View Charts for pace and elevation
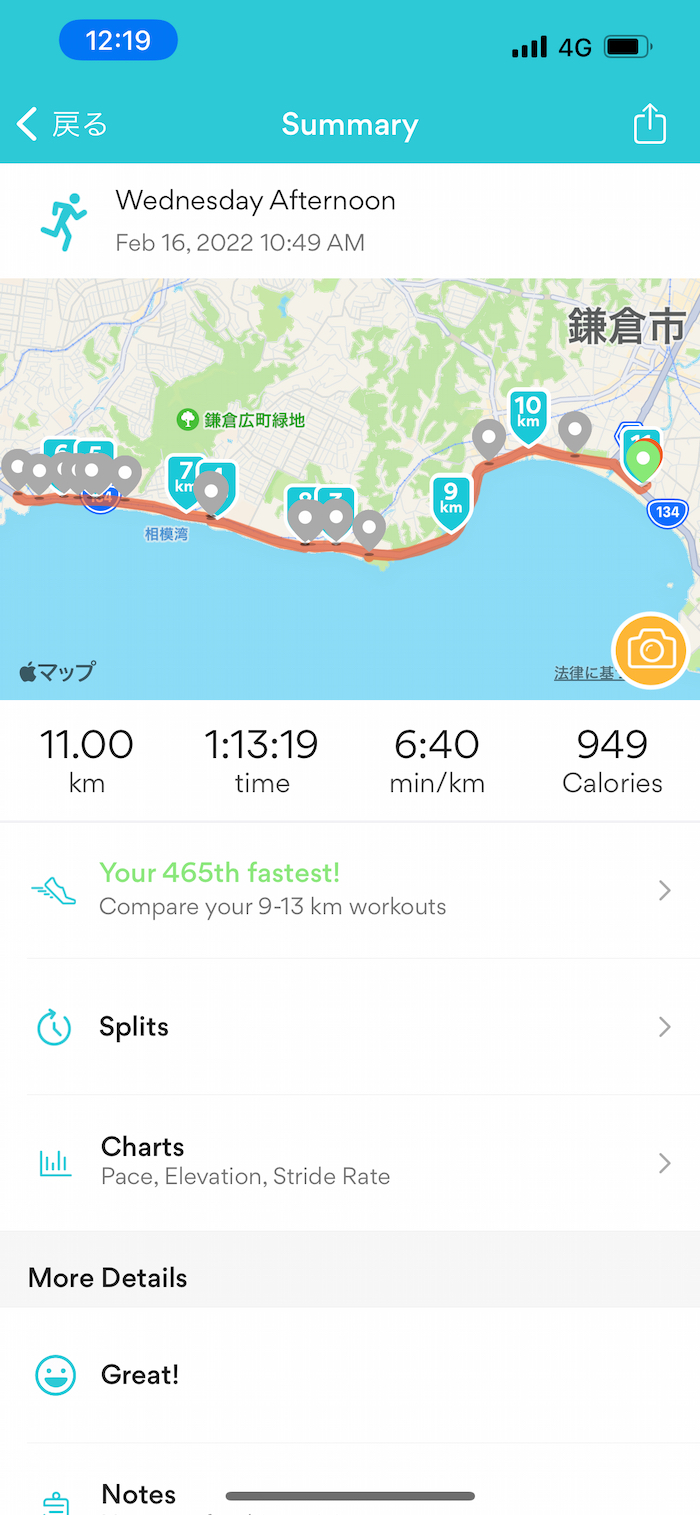Image resolution: width=700 pixels, height=1515 pixels. pyautogui.click(x=350, y=1162)
